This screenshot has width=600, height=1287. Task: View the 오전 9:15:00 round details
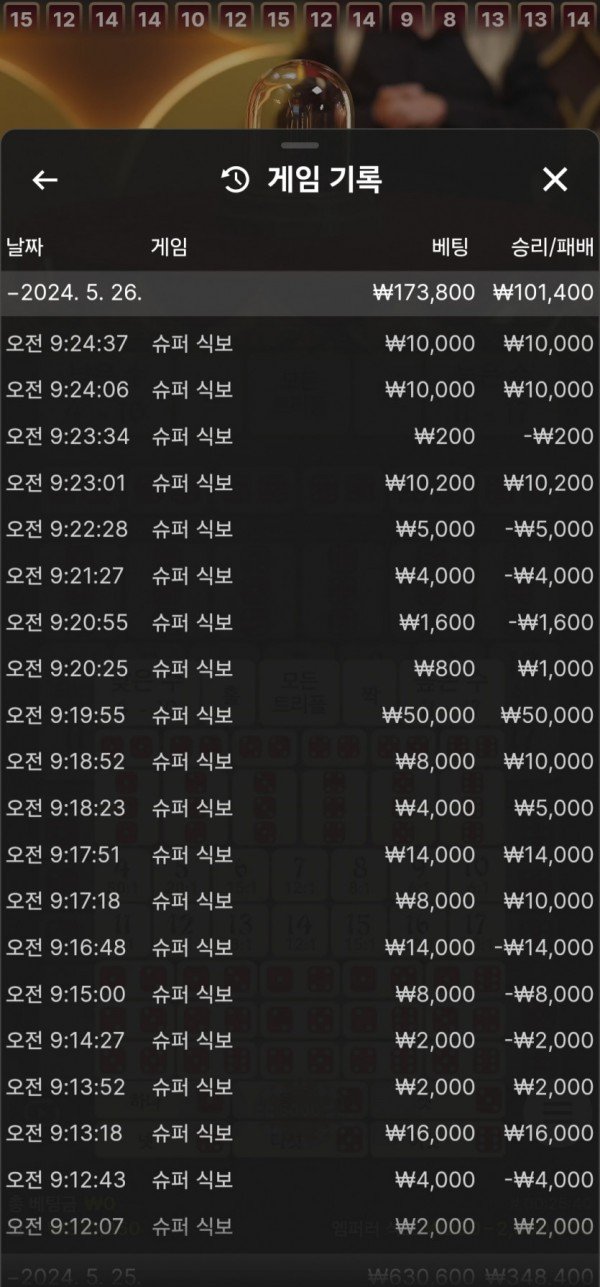(x=300, y=994)
